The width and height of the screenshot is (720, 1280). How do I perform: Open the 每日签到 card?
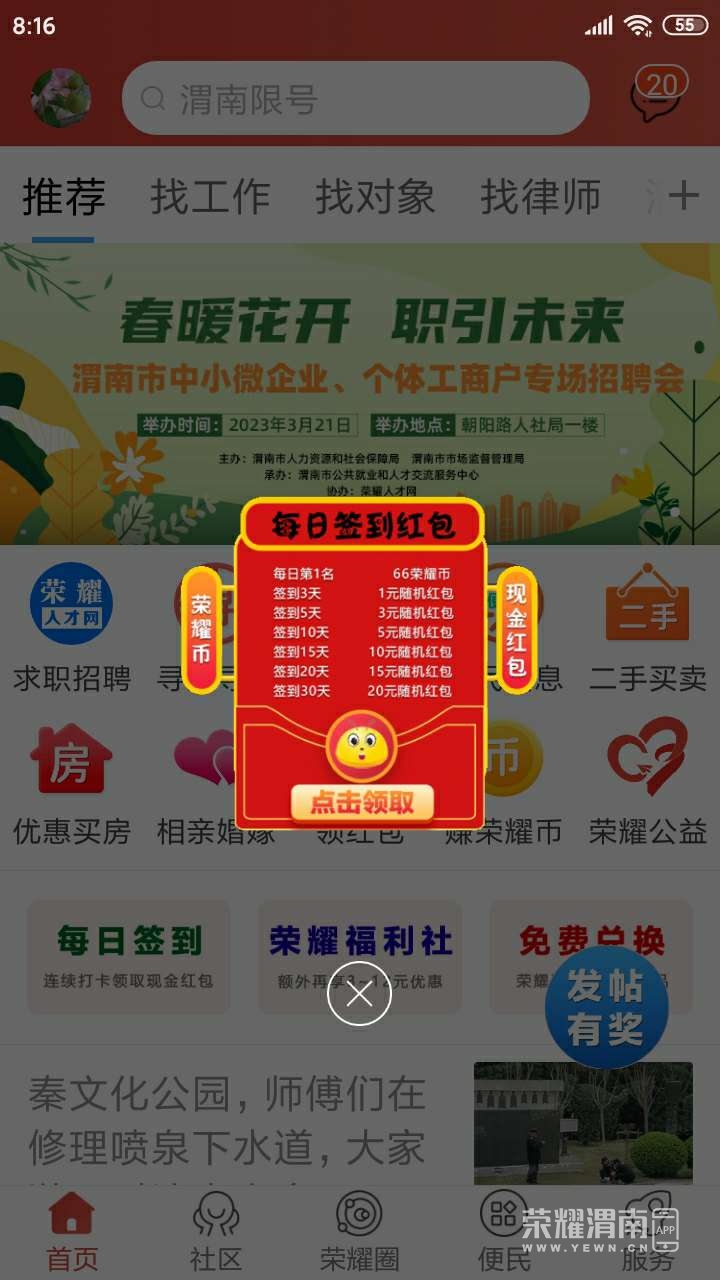[x=128, y=956]
